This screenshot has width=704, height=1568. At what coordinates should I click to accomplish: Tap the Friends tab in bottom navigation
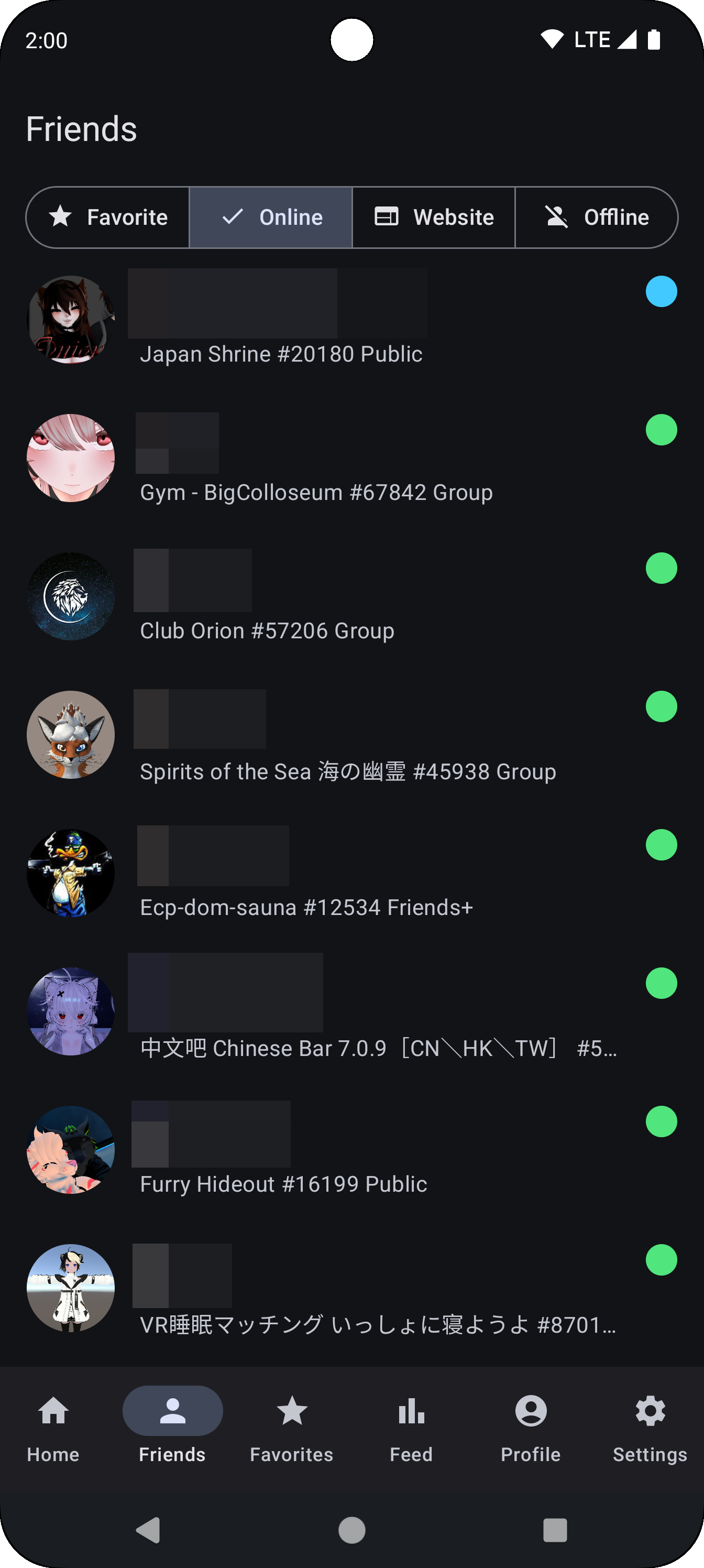pos(172,1428)
